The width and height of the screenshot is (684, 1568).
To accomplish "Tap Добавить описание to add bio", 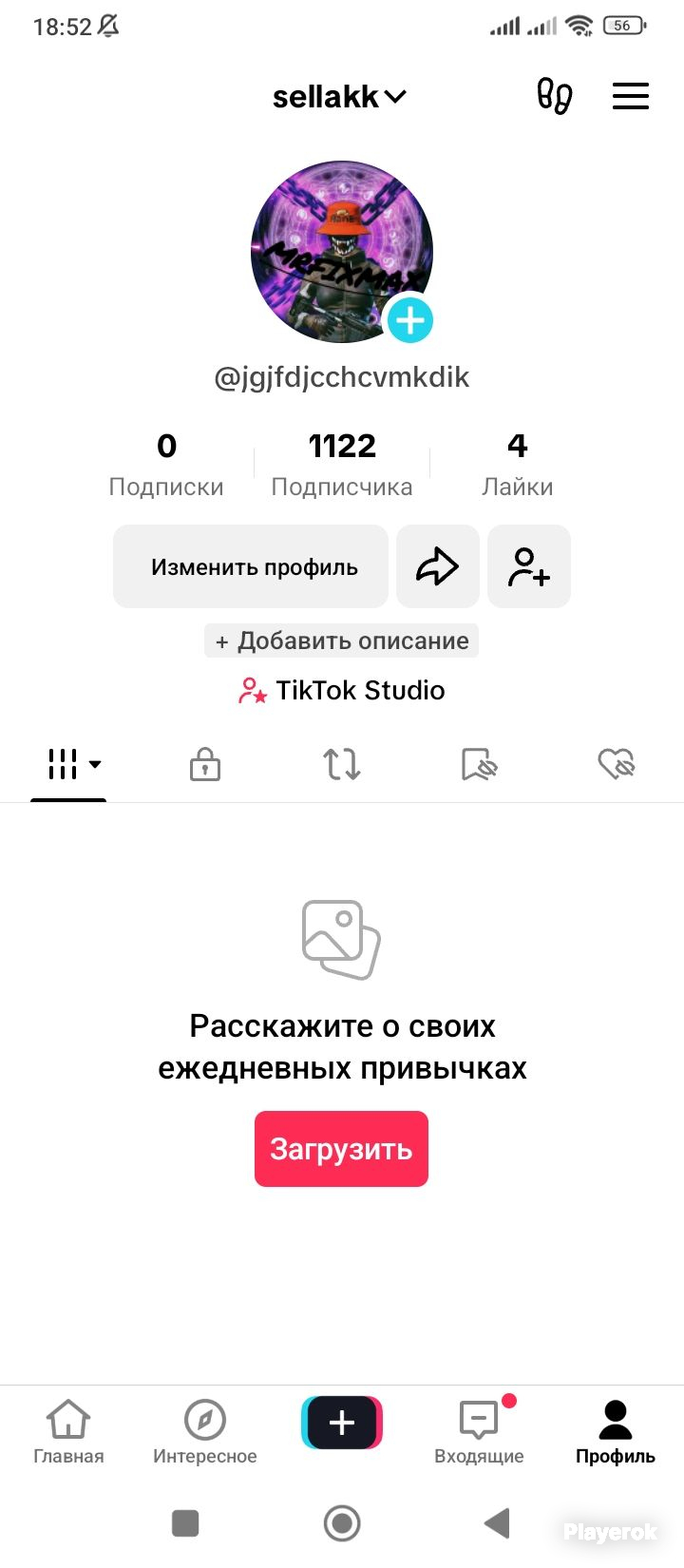I will click(x=342, y=641).
